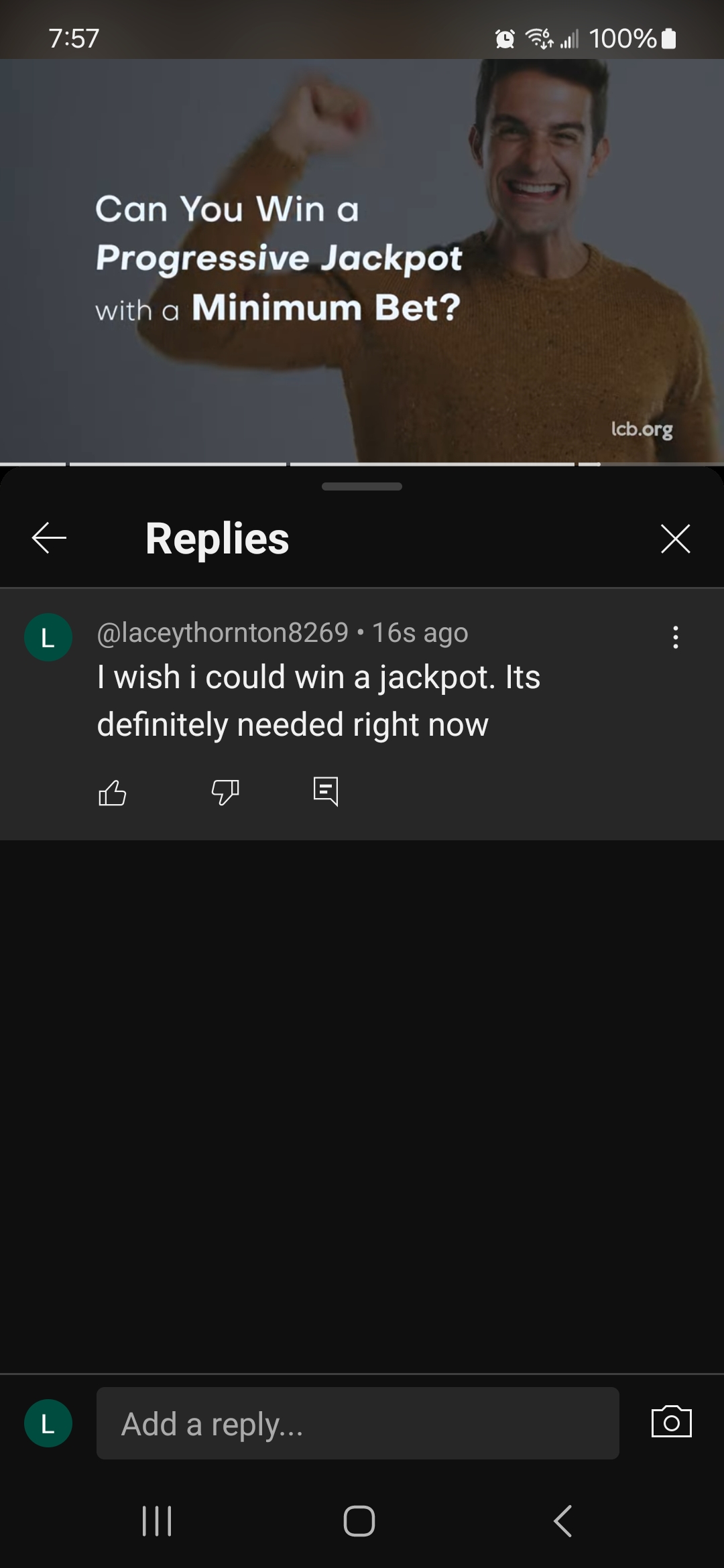Focus the Add a reply field
Screen dimensions: 724x1568
click(357, 1424)
